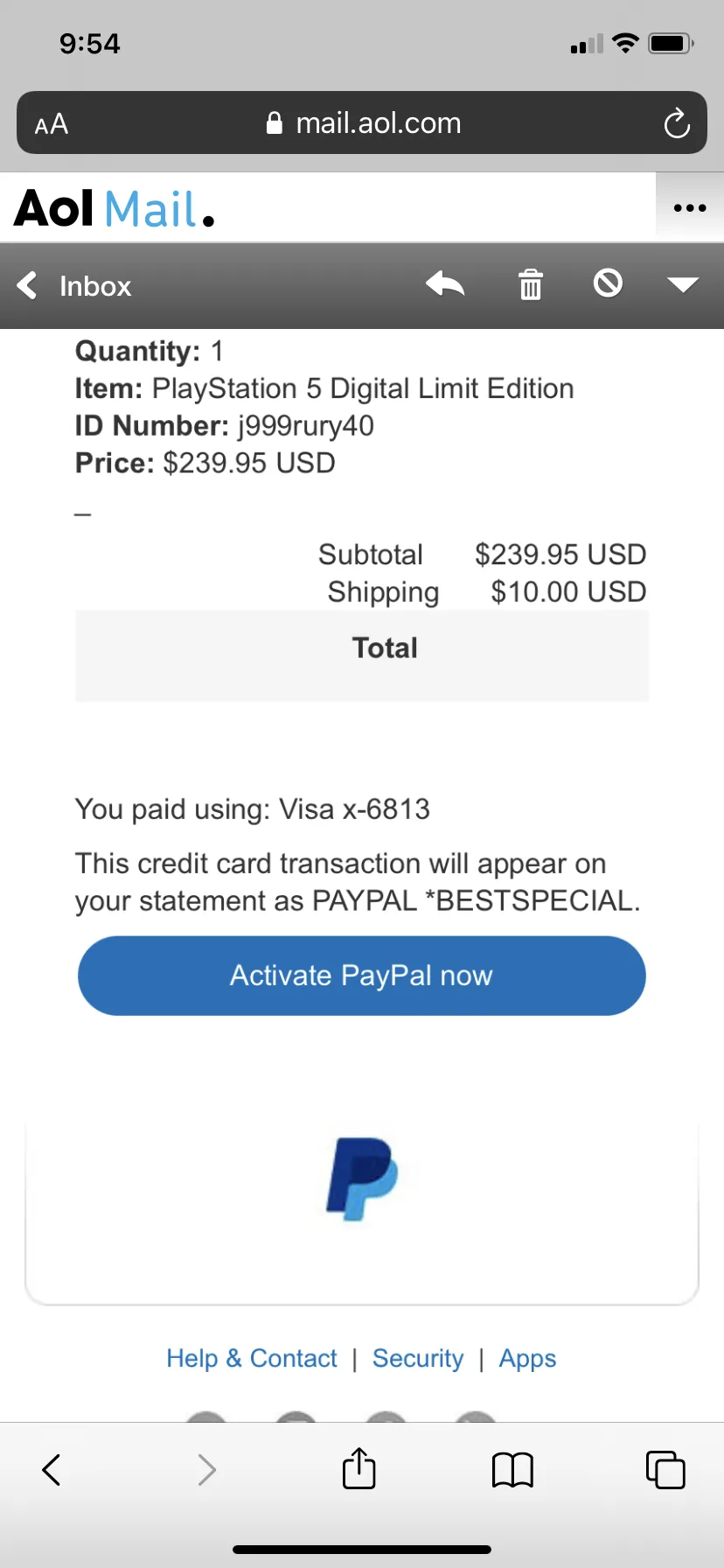Screen dimensions: 724x1568
Task: Go back in Safari browser history
Action: [x=52, y=1470]
